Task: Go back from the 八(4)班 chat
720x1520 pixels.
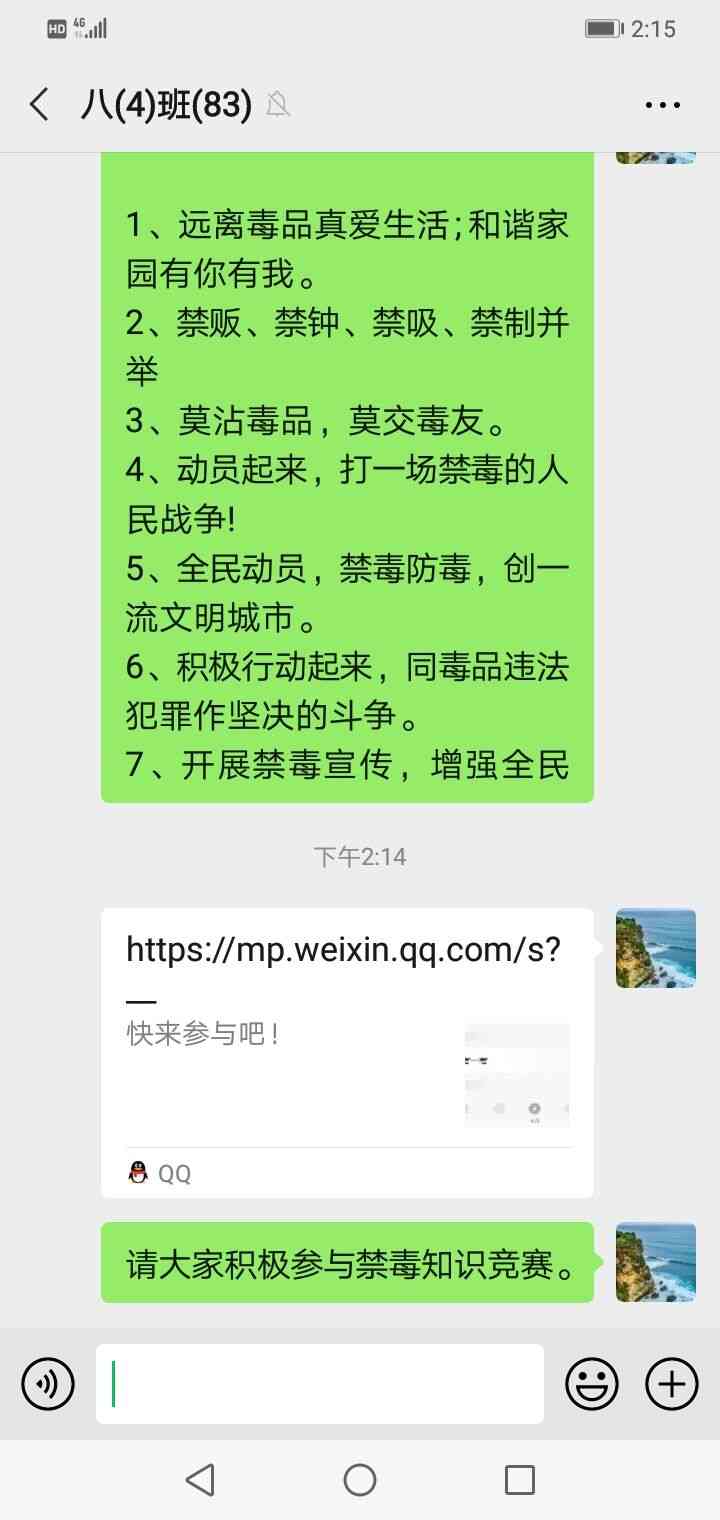Action: pos(40,105)
